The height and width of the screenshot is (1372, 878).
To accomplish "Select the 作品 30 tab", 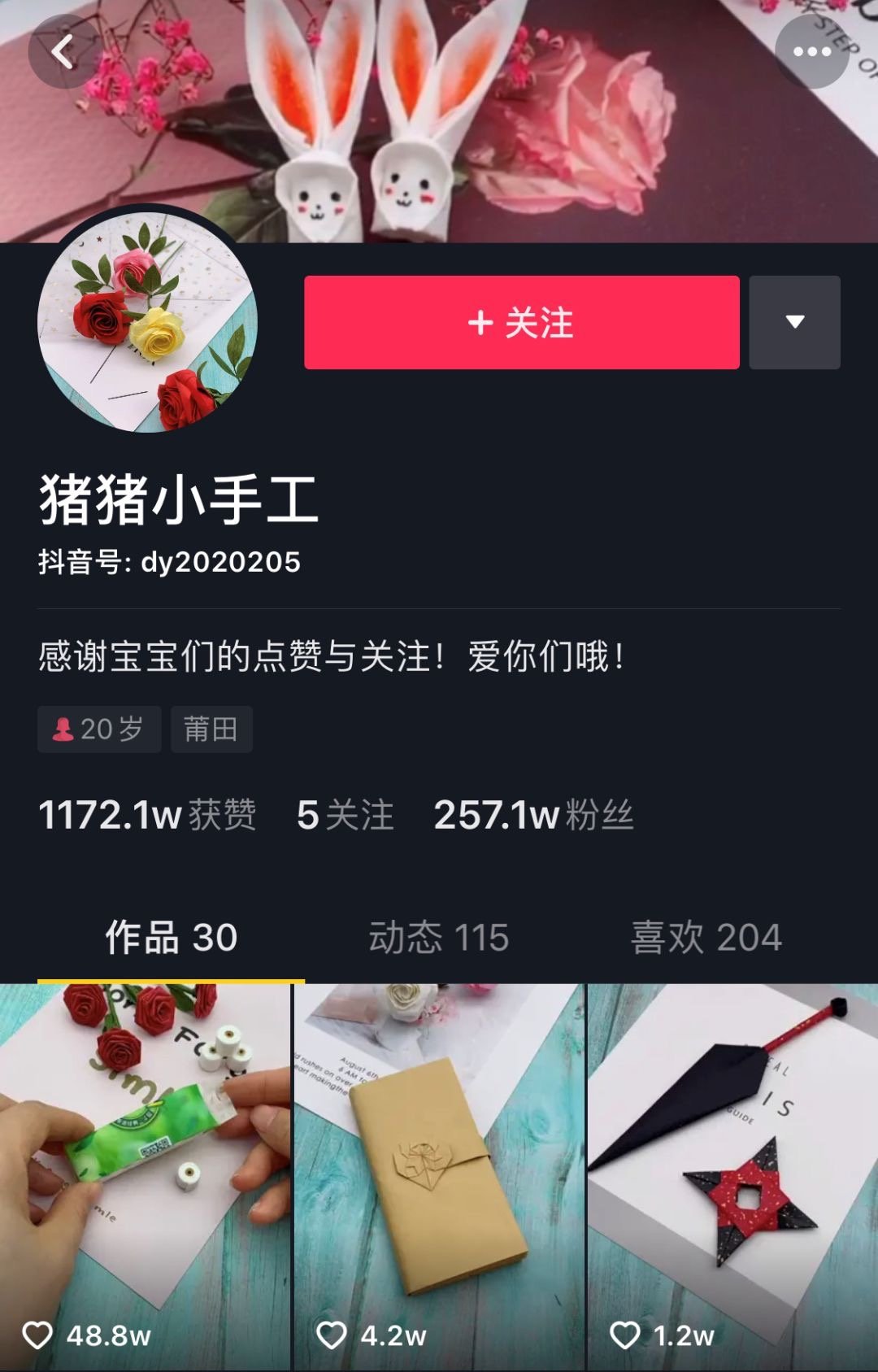I will [x=172, y=938].
